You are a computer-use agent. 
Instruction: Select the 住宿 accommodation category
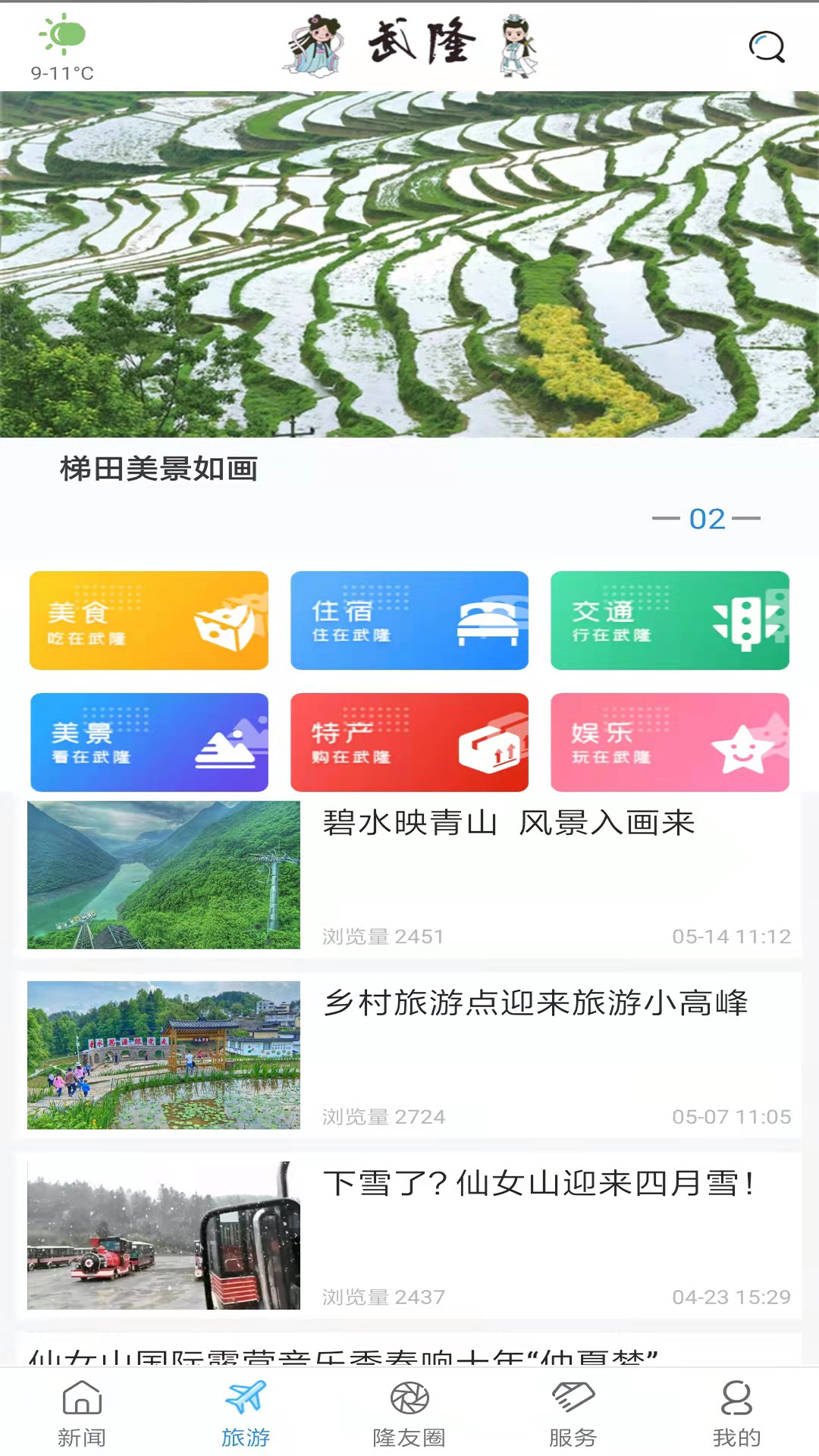409,620
